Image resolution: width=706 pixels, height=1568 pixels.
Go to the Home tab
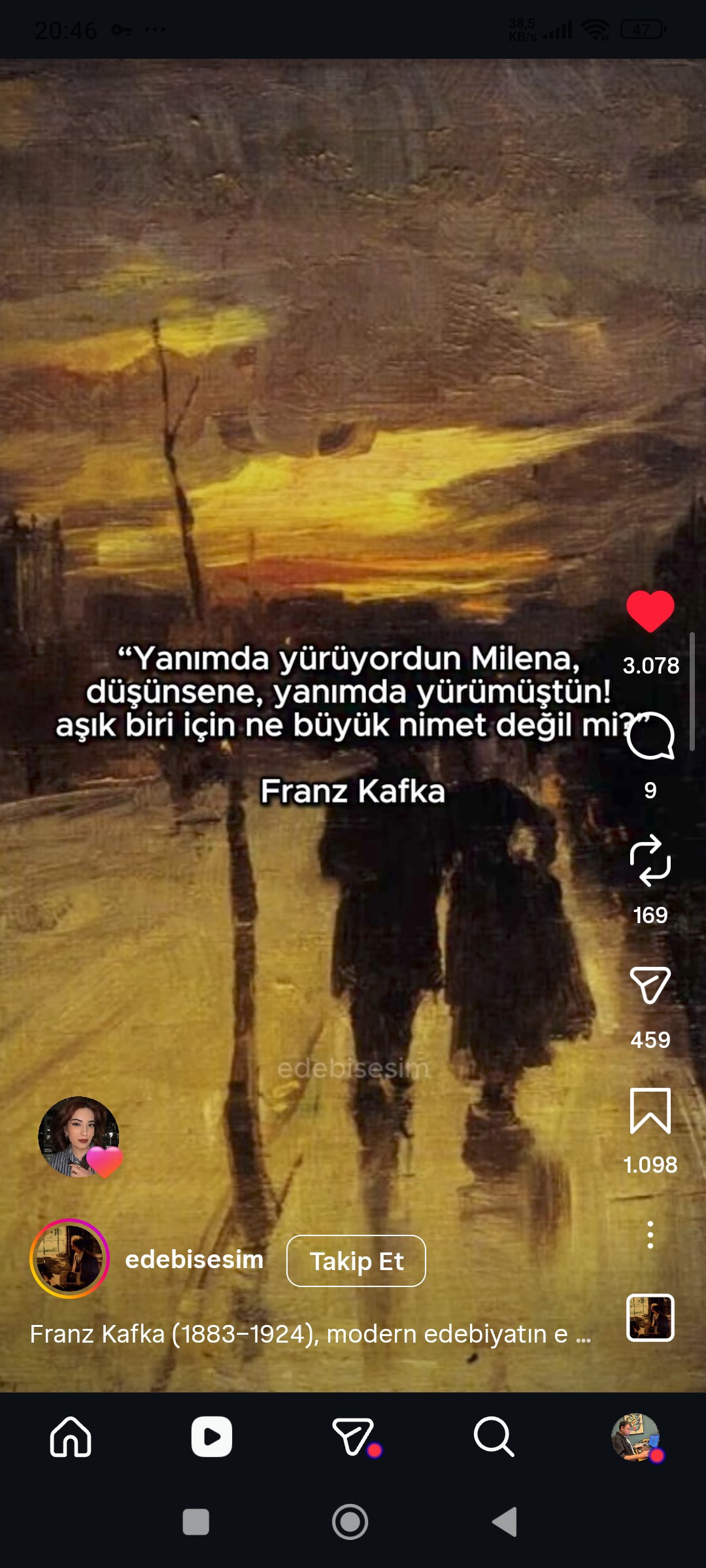[71, 1437]
